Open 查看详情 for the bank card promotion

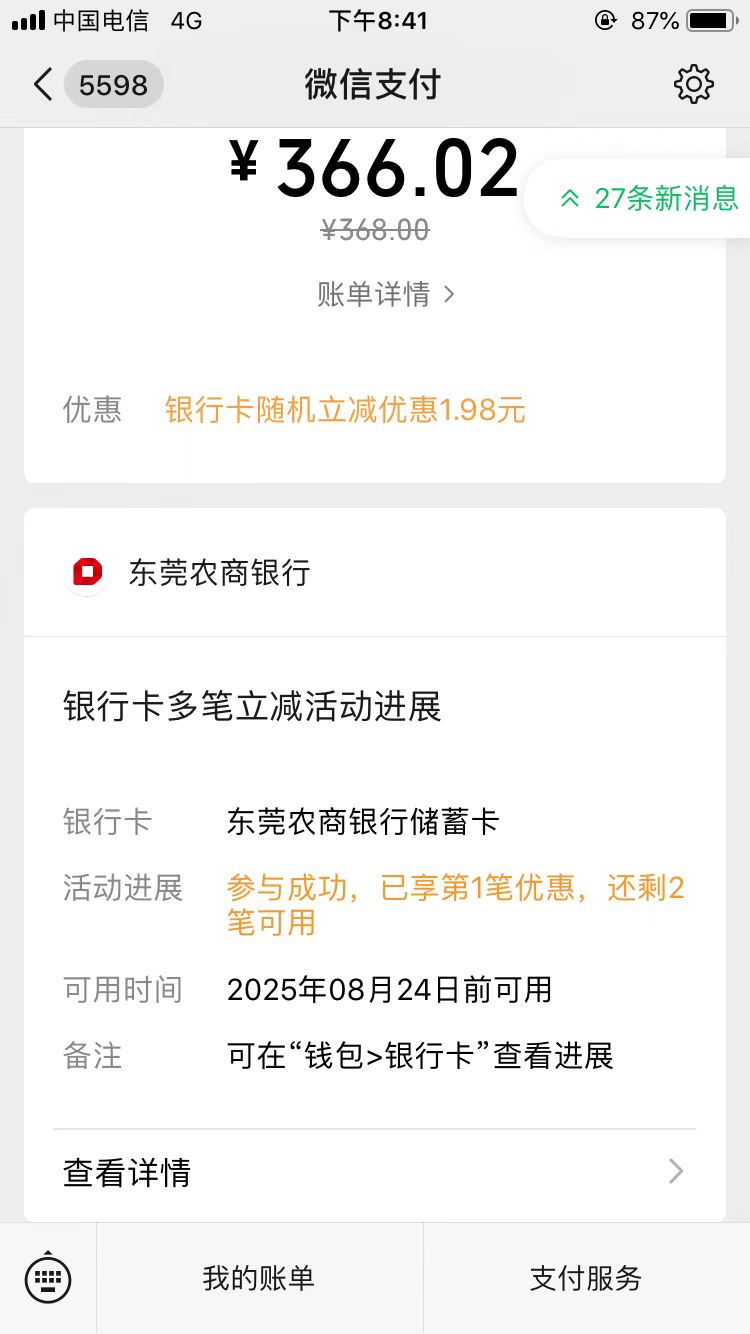(375, 1172)
